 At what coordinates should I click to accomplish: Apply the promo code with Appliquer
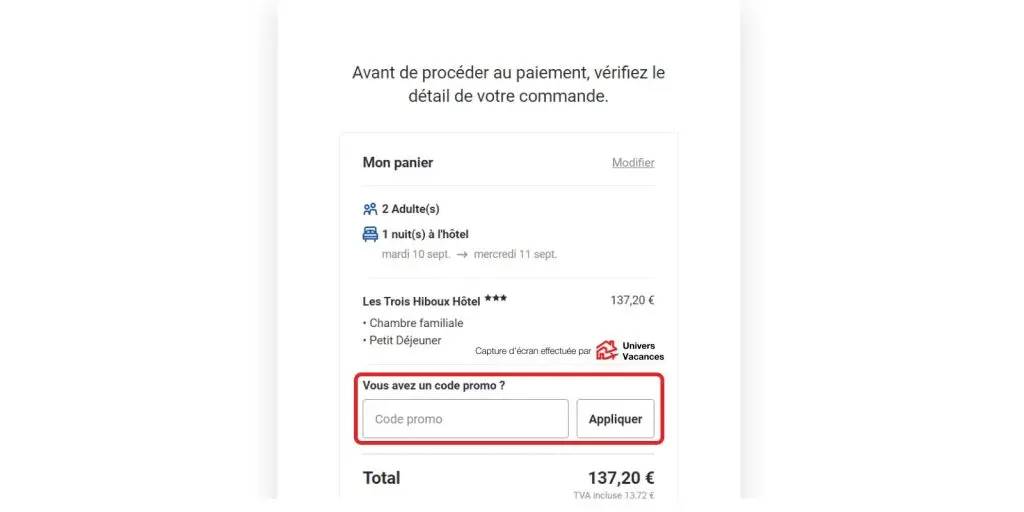(x=615, y=419)
